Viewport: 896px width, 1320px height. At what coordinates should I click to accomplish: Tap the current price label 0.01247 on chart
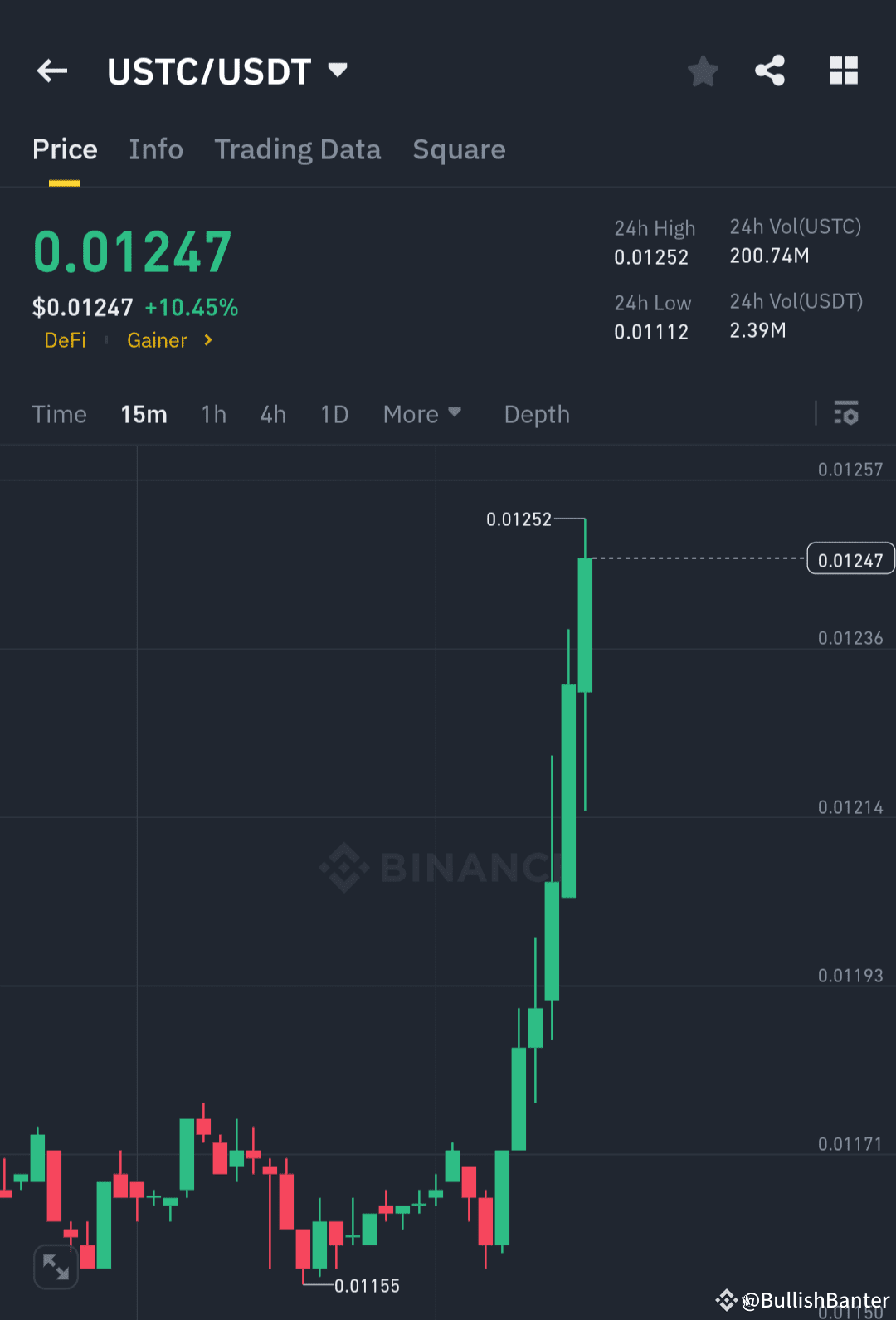(x=850, y=558)
